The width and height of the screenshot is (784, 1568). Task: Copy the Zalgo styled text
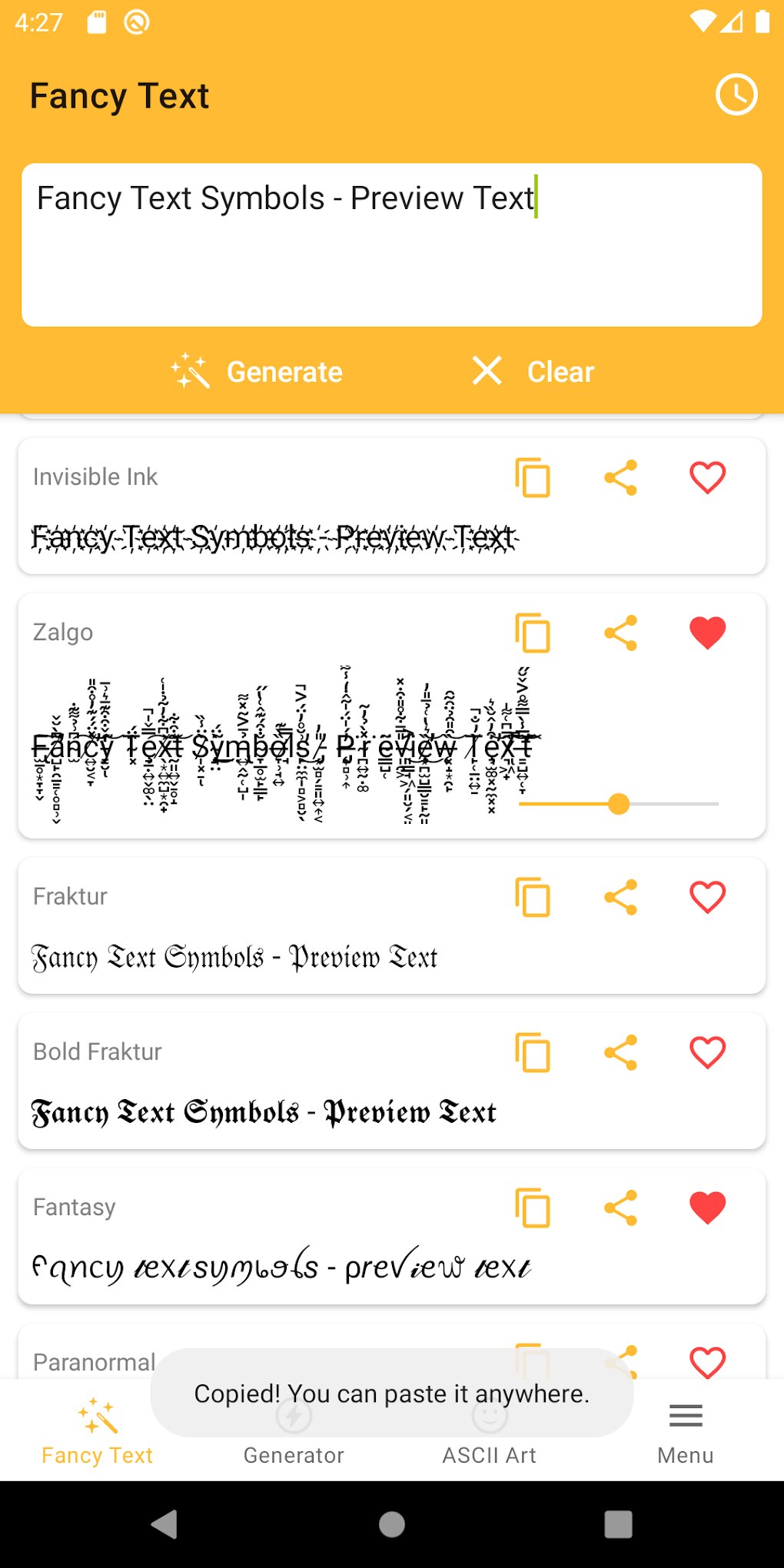(x=533, y=632)
